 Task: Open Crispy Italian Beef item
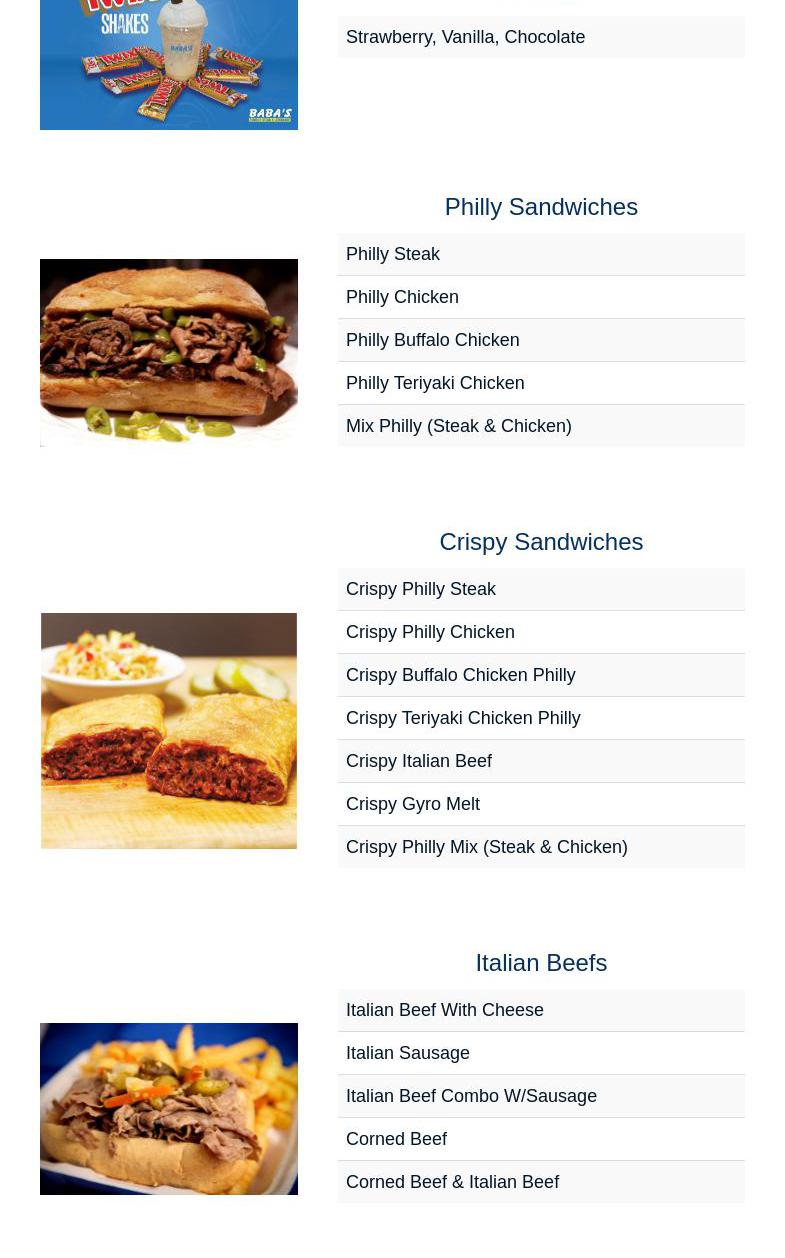541,761
